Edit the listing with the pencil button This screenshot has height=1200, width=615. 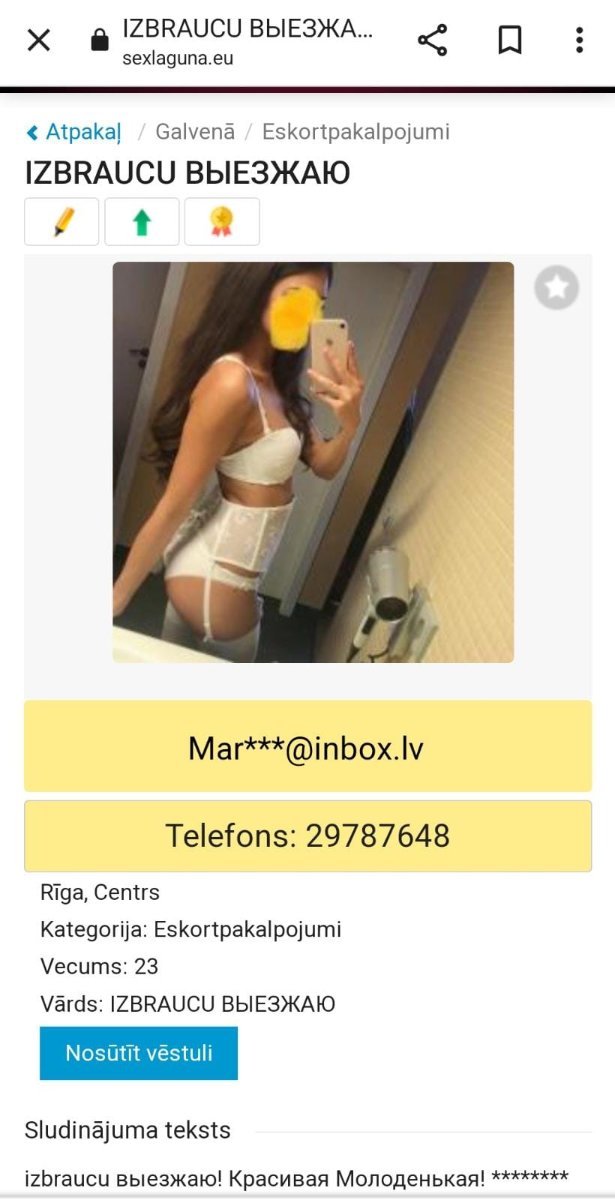(x=62, y=221)
